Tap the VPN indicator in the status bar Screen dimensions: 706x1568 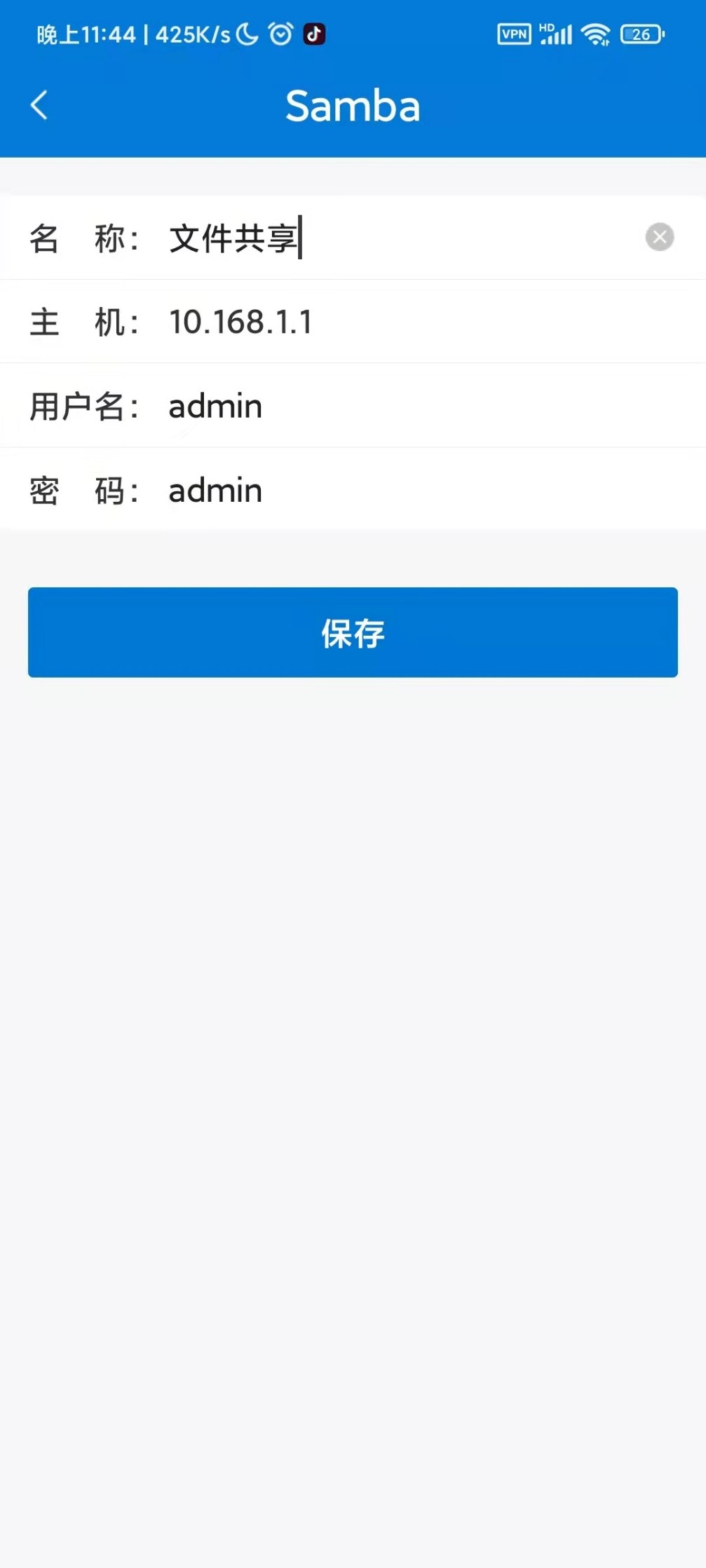pos(512,34)
